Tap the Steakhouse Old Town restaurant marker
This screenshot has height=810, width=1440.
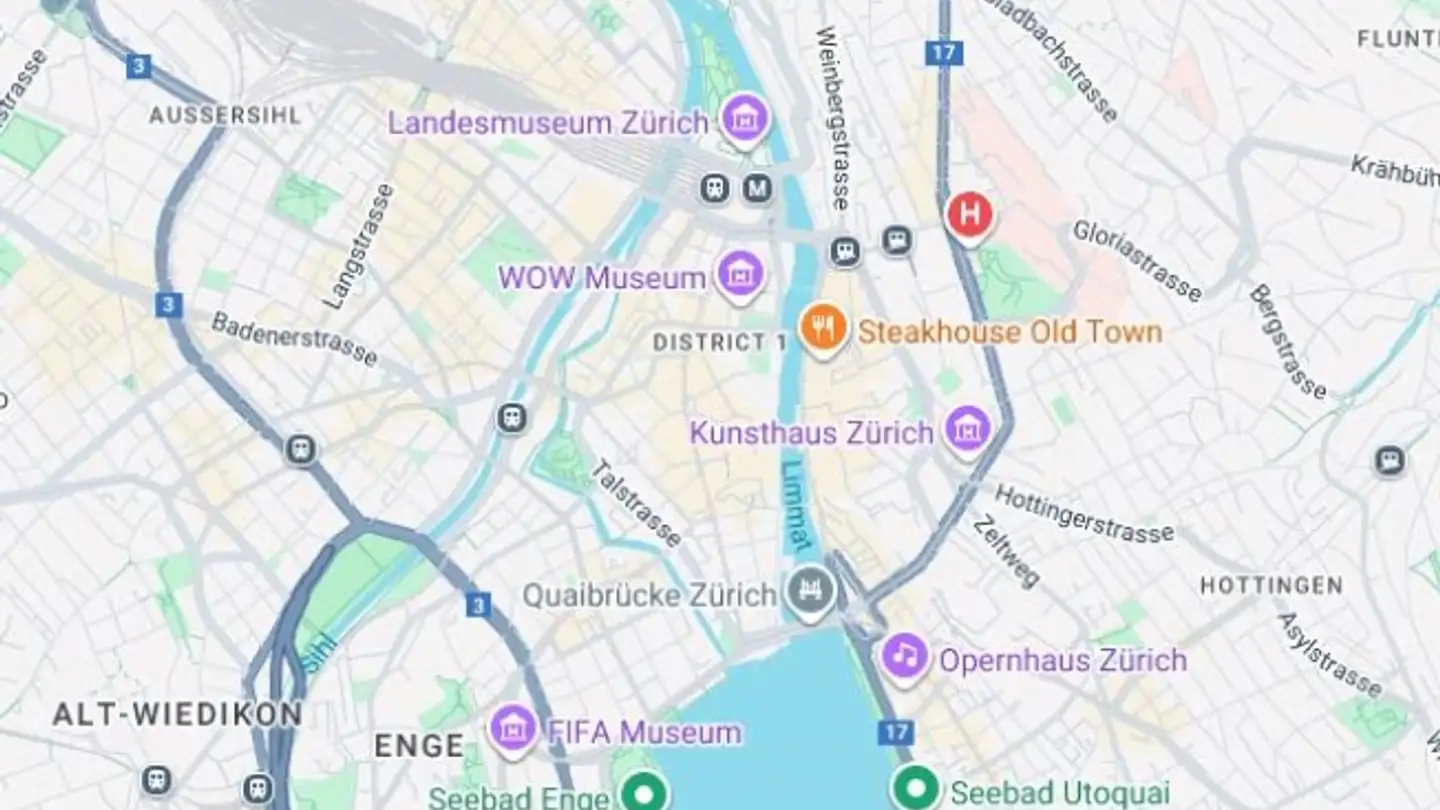coord(824,328)
